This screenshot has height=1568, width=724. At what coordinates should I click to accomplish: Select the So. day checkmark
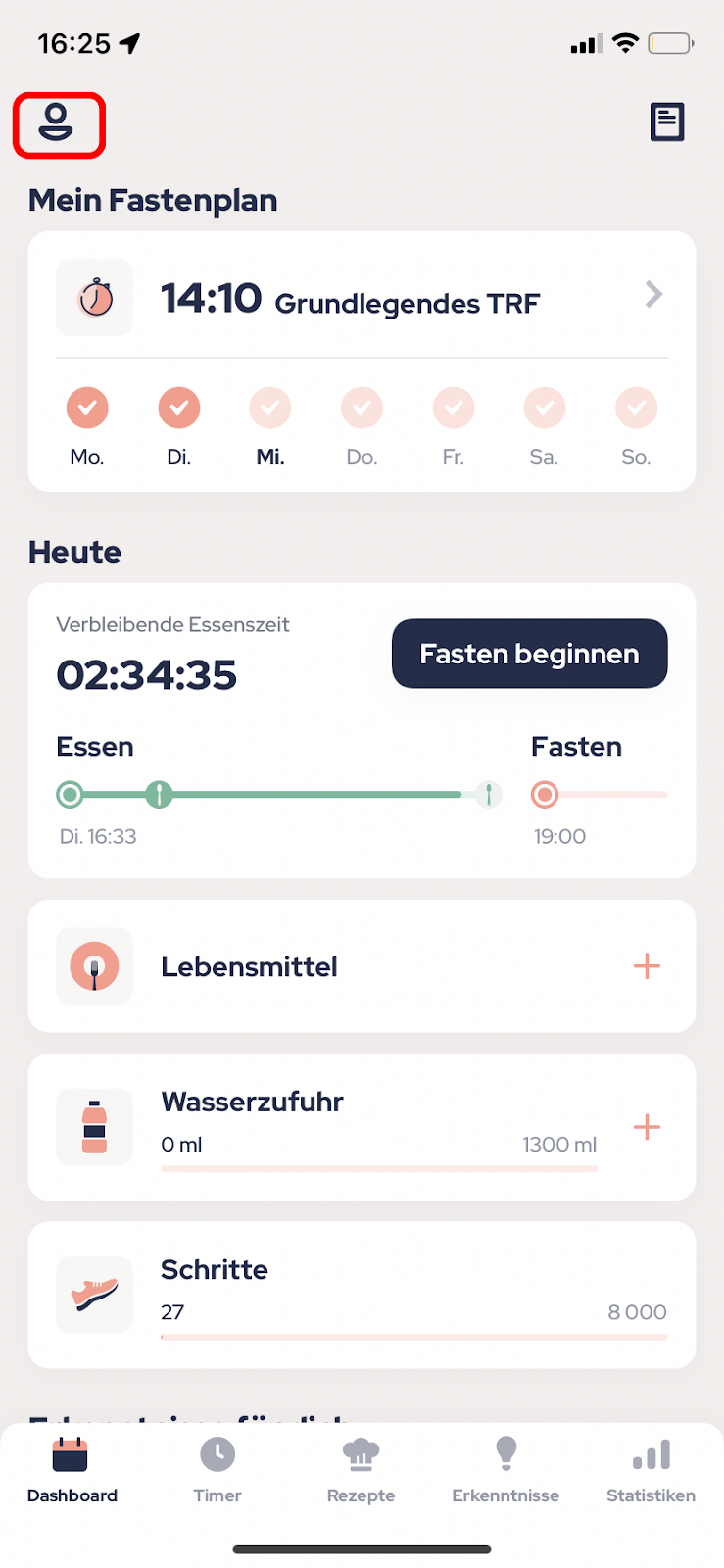[x=636, y=408]
